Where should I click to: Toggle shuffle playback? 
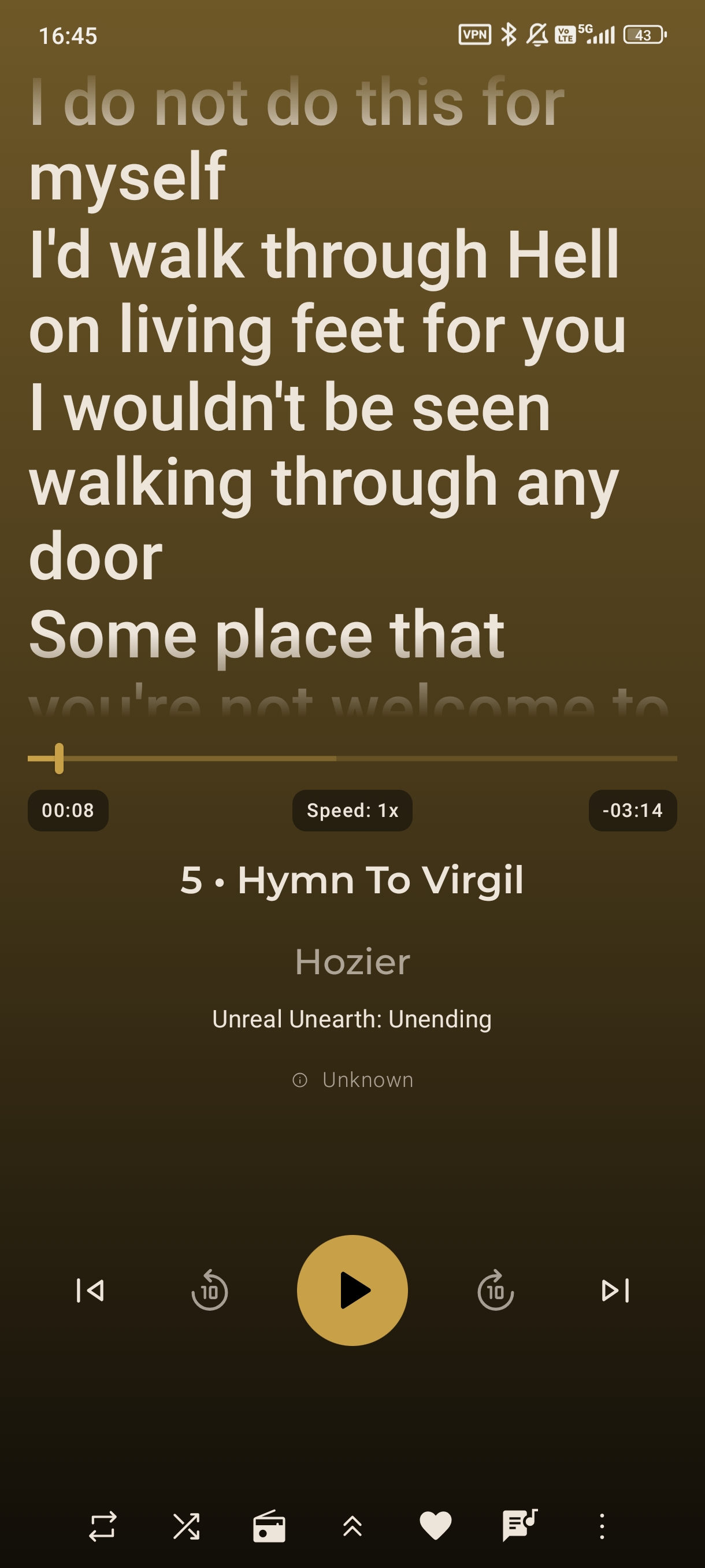pyautogui.click(x=186, y=1526)
